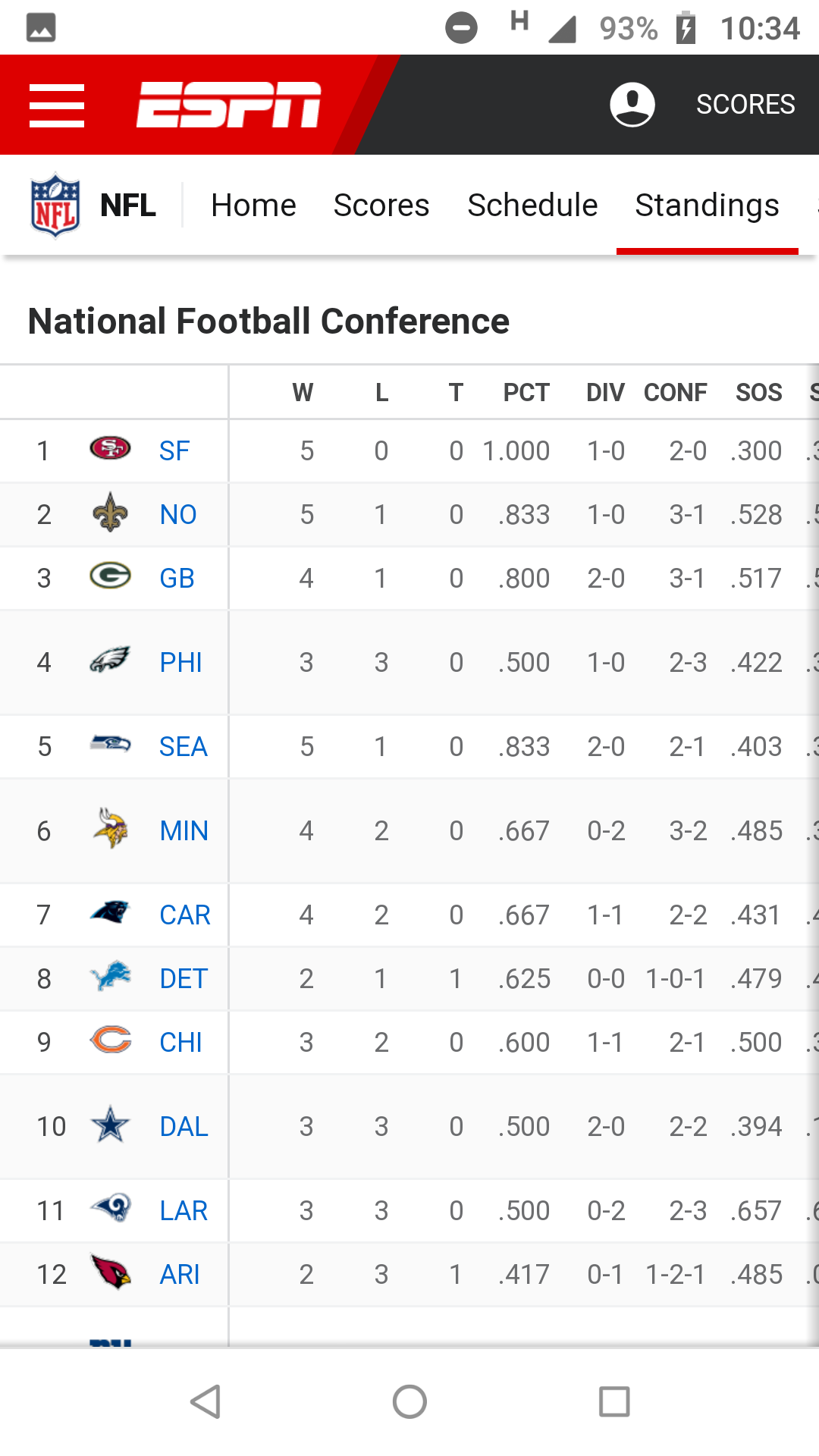Open the DAL team link
This screenshot has height=1456, width=819.
(x=184, y=1127)
